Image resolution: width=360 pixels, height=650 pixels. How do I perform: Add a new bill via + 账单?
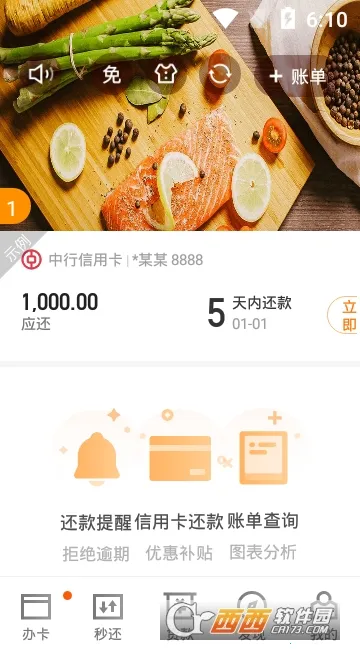click(297, 77)
